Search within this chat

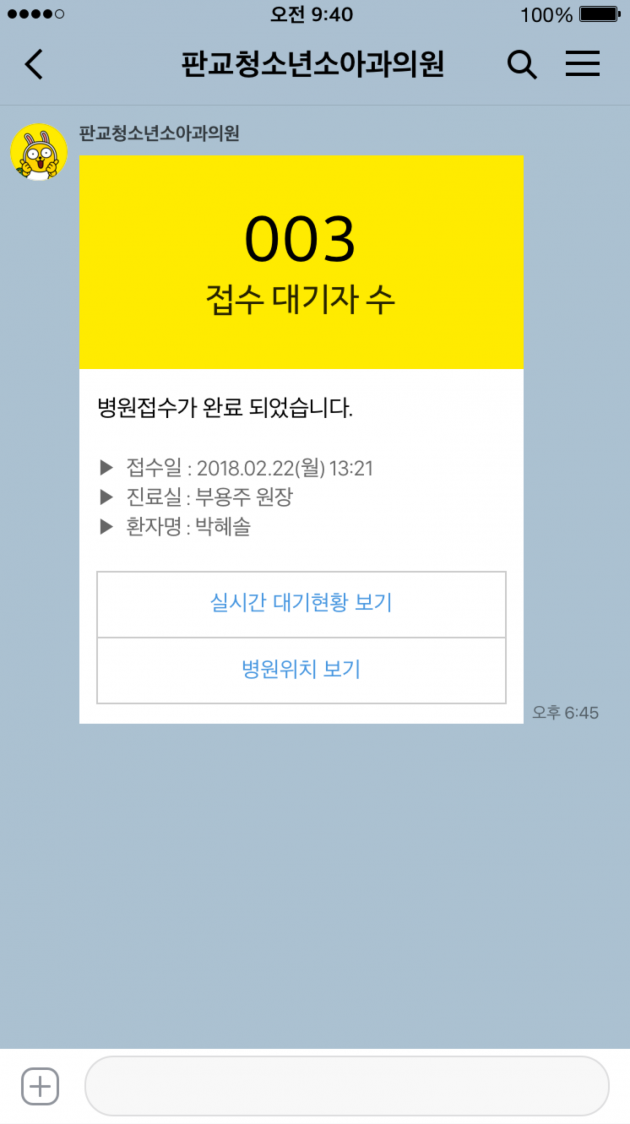522,65
